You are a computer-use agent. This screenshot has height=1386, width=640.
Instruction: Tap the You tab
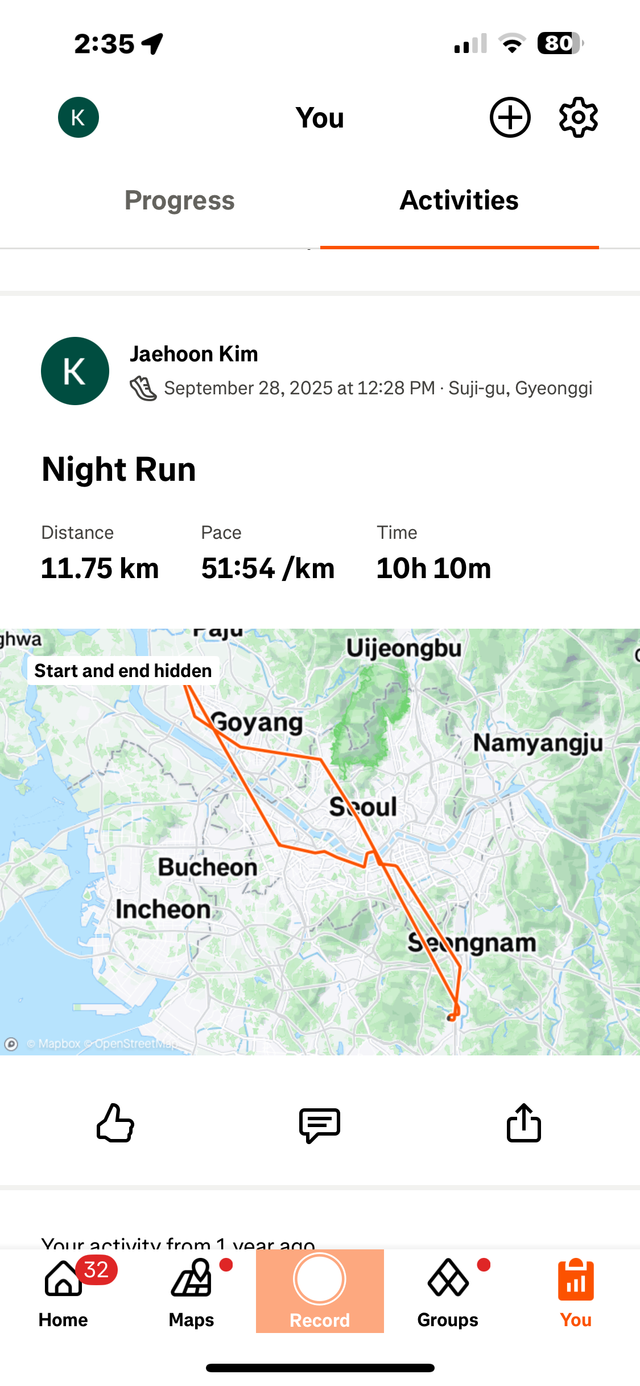575,1292
